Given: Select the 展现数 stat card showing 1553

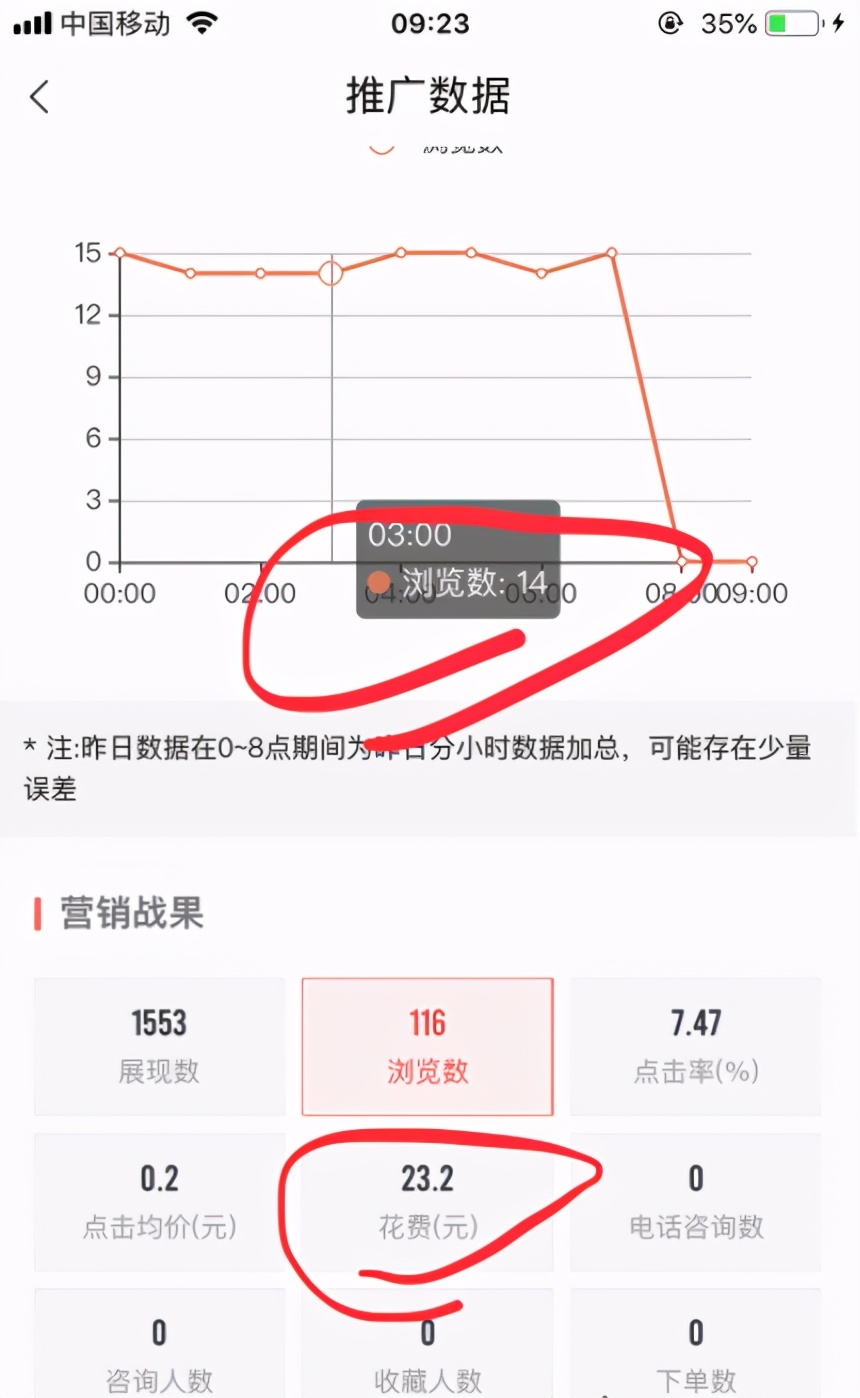Looking at the screenshot, I should point(158,1046).
